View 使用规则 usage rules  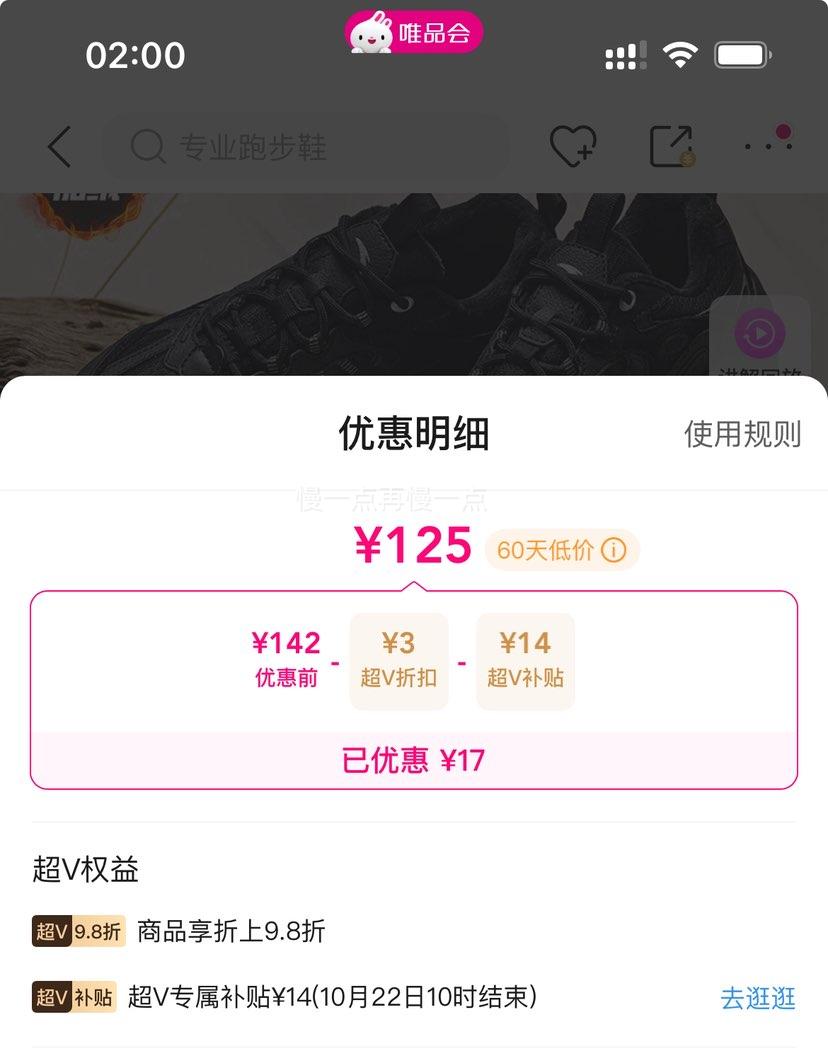point(742,434)
